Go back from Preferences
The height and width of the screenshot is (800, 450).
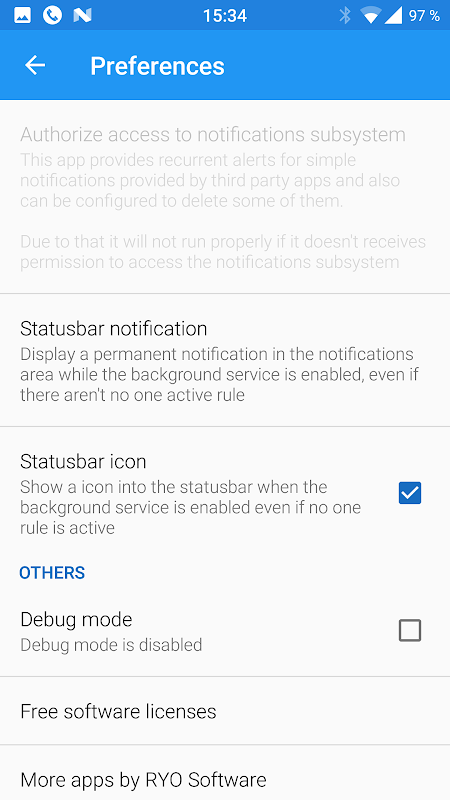(35, 65)
